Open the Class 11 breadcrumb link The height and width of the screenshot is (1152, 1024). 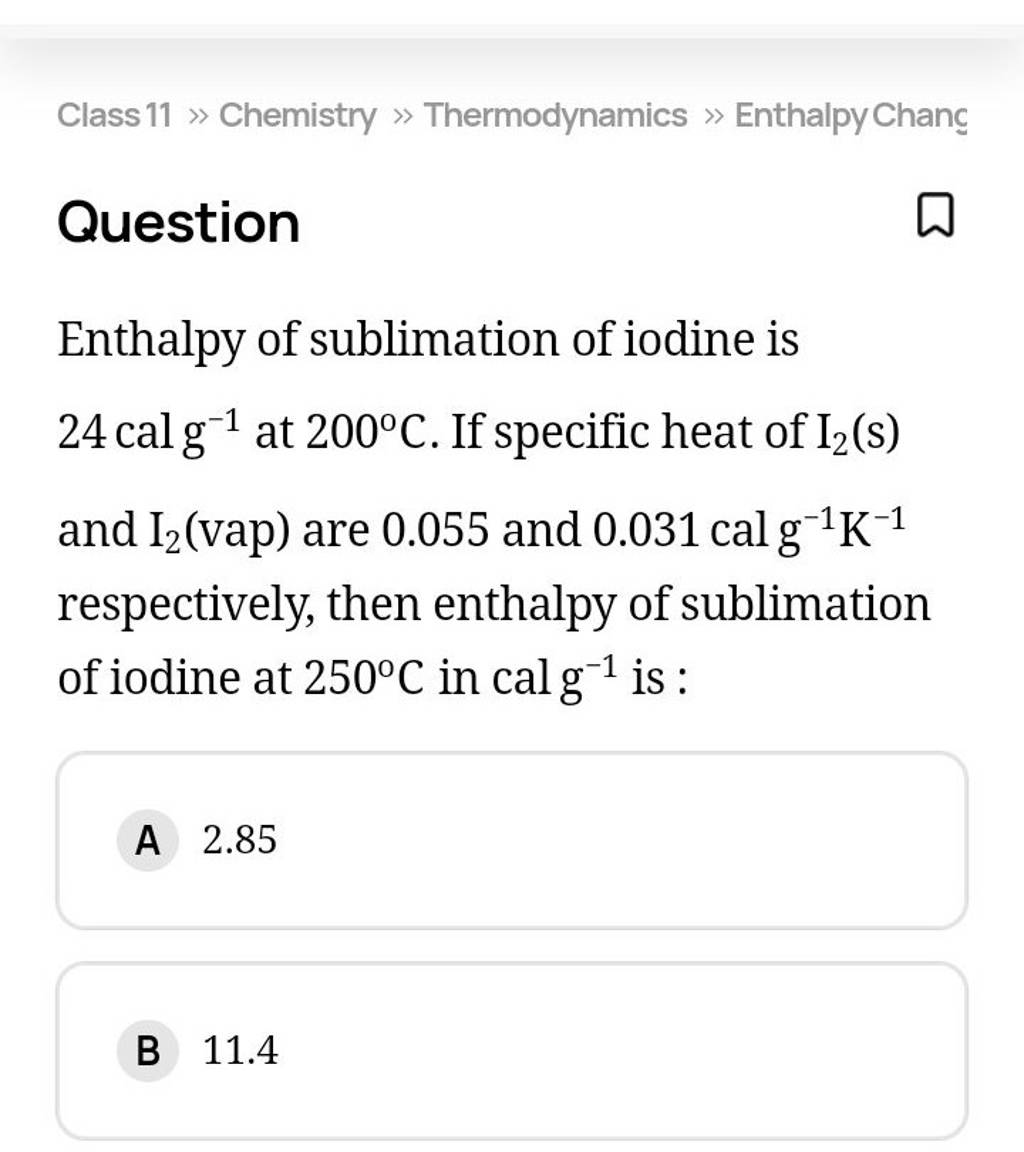point(113,117)
